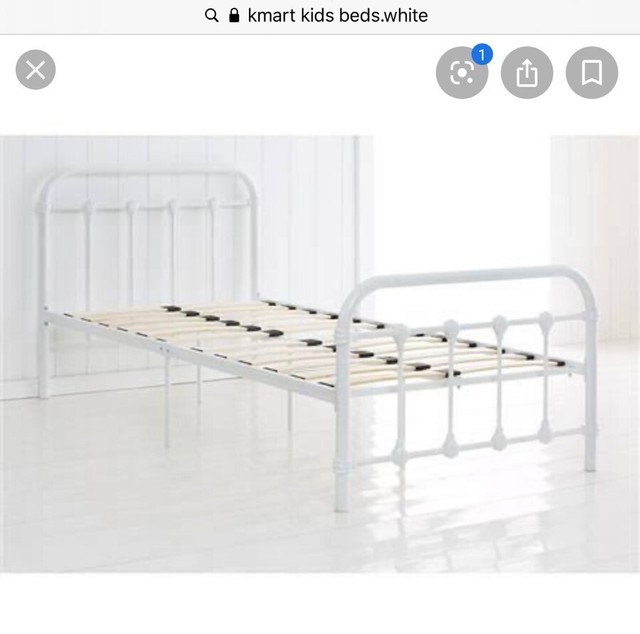Share this bed image
Screen dimensions: 640x634
tap(527, 72)
